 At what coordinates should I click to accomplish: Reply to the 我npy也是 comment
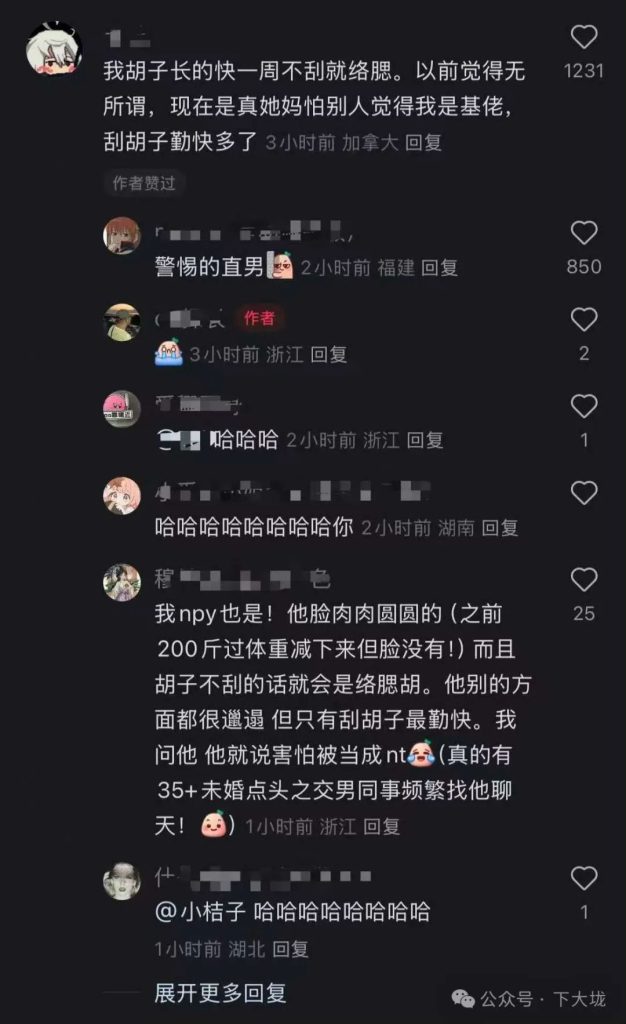coord(381,826)
